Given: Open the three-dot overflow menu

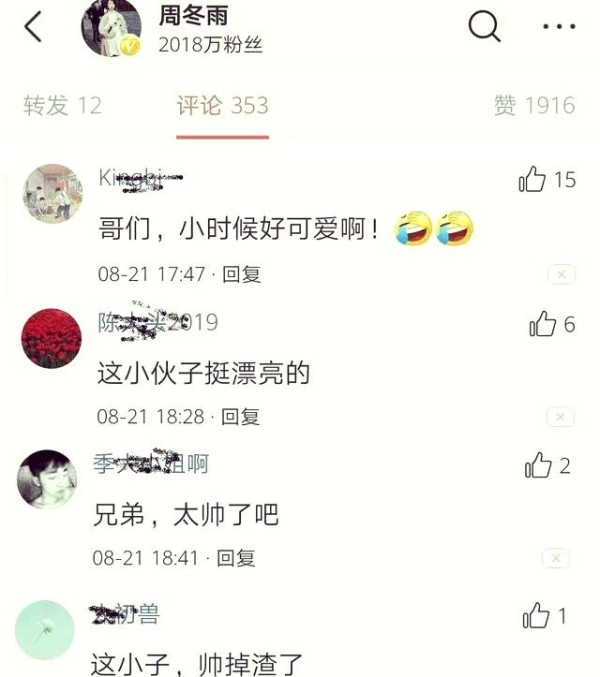Looking at the screenshot, I should pos(559,27).
